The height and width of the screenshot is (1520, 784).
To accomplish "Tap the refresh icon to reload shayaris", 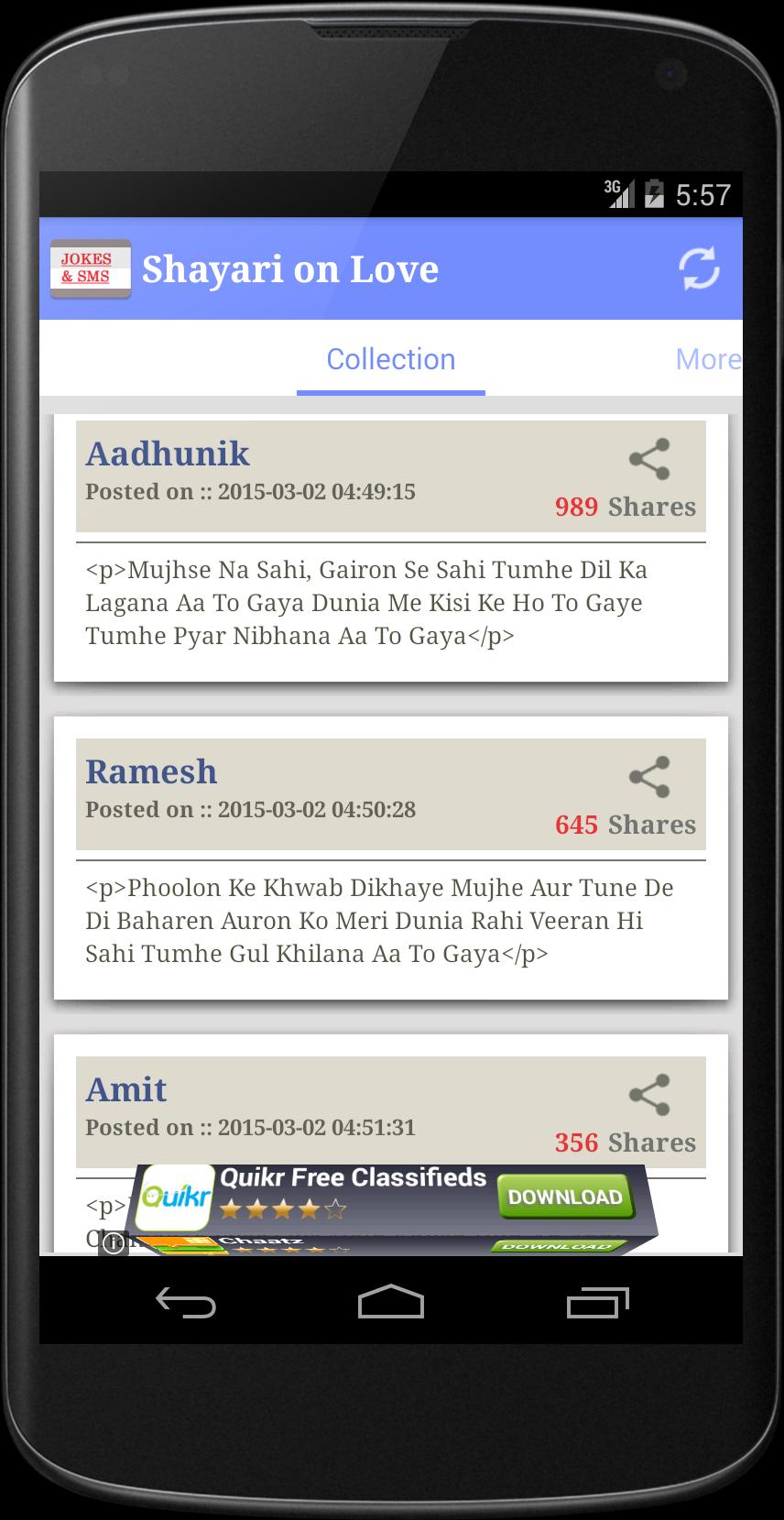I will point(698,268).
